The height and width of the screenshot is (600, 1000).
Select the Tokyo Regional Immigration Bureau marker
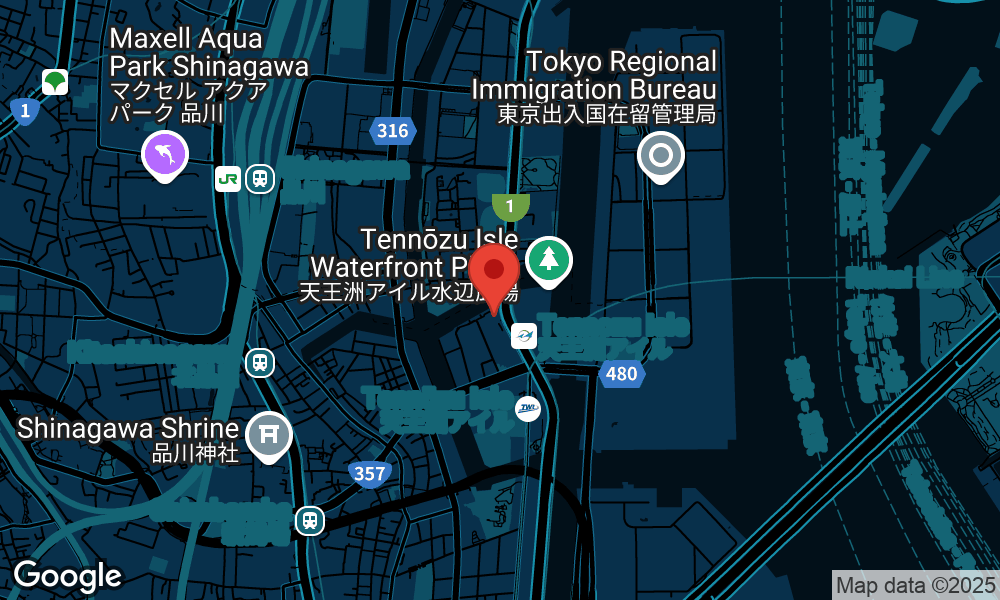tap(661, 157)
